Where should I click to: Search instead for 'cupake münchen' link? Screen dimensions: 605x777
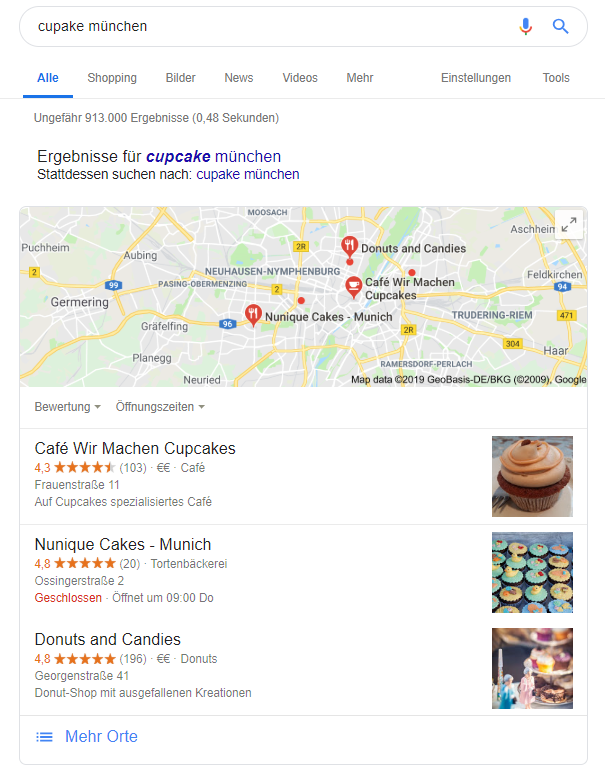247,174
